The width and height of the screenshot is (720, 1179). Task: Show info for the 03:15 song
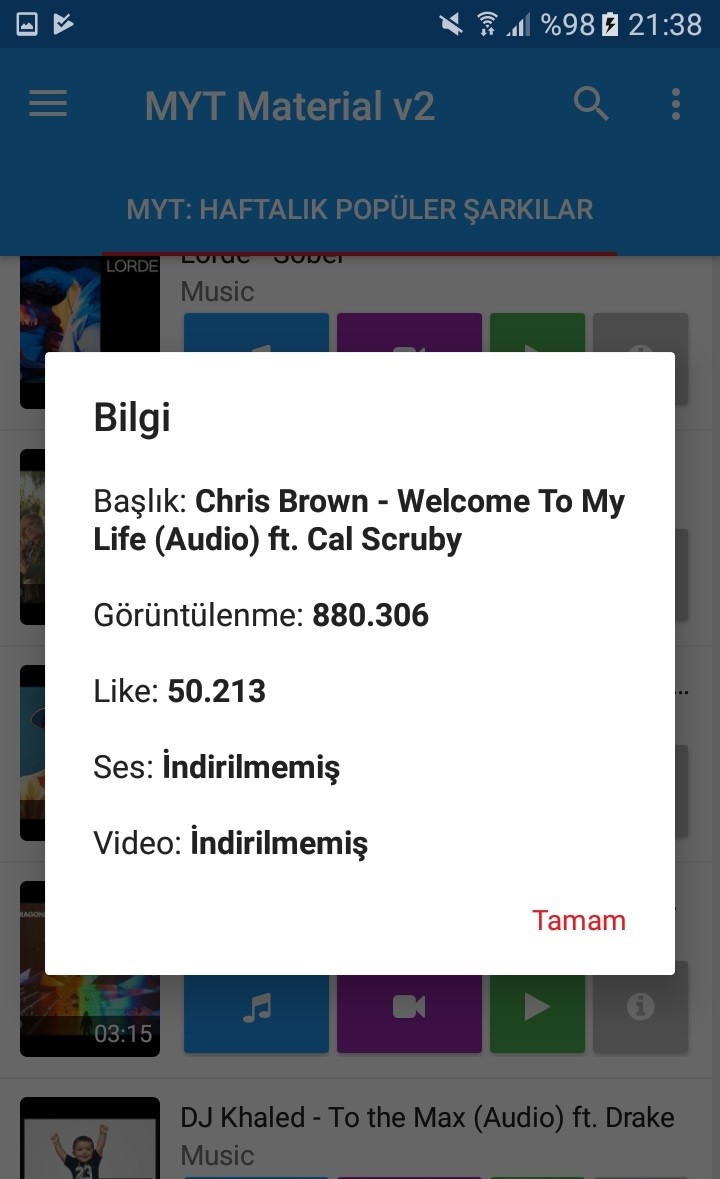(640, 1008)
